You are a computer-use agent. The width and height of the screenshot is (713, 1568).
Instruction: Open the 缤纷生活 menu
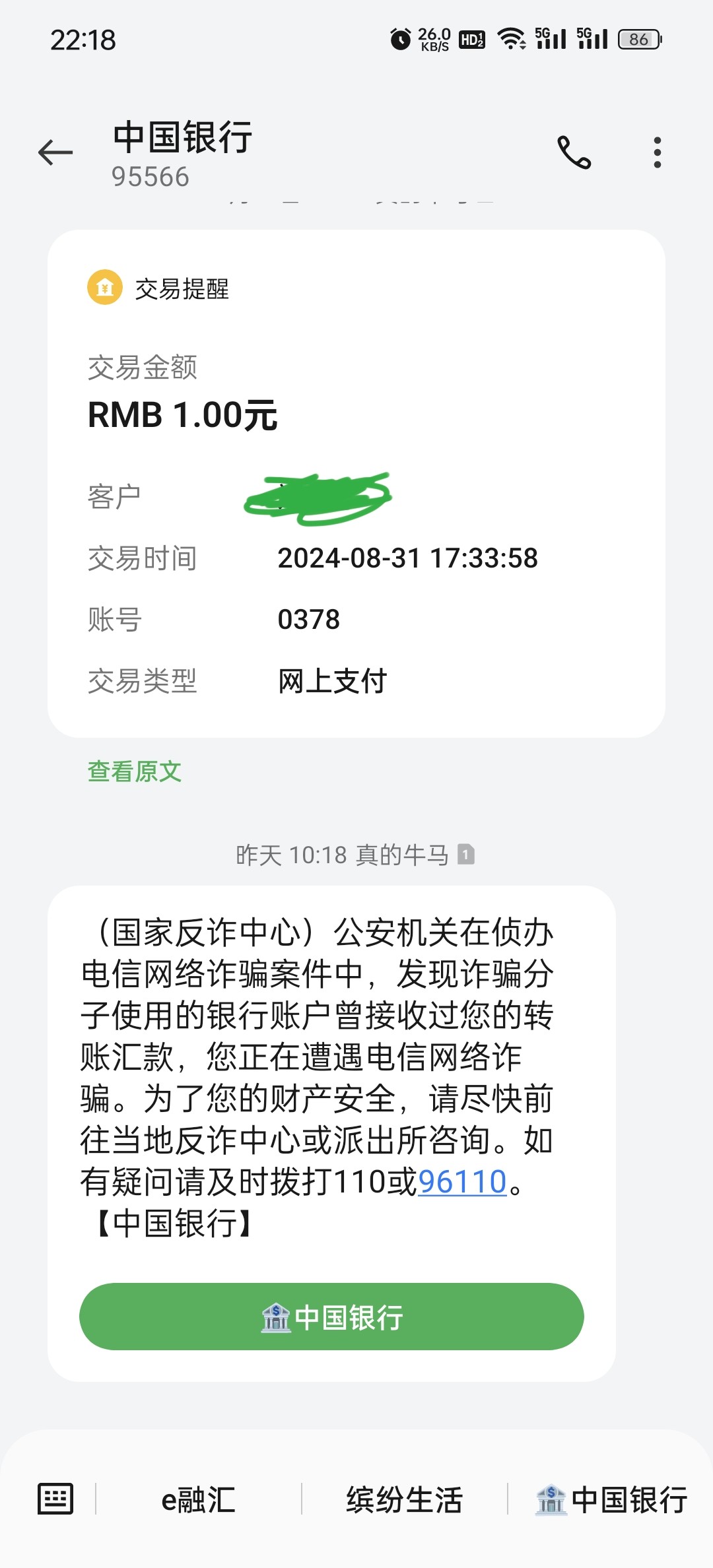[x=404, y=1499]
